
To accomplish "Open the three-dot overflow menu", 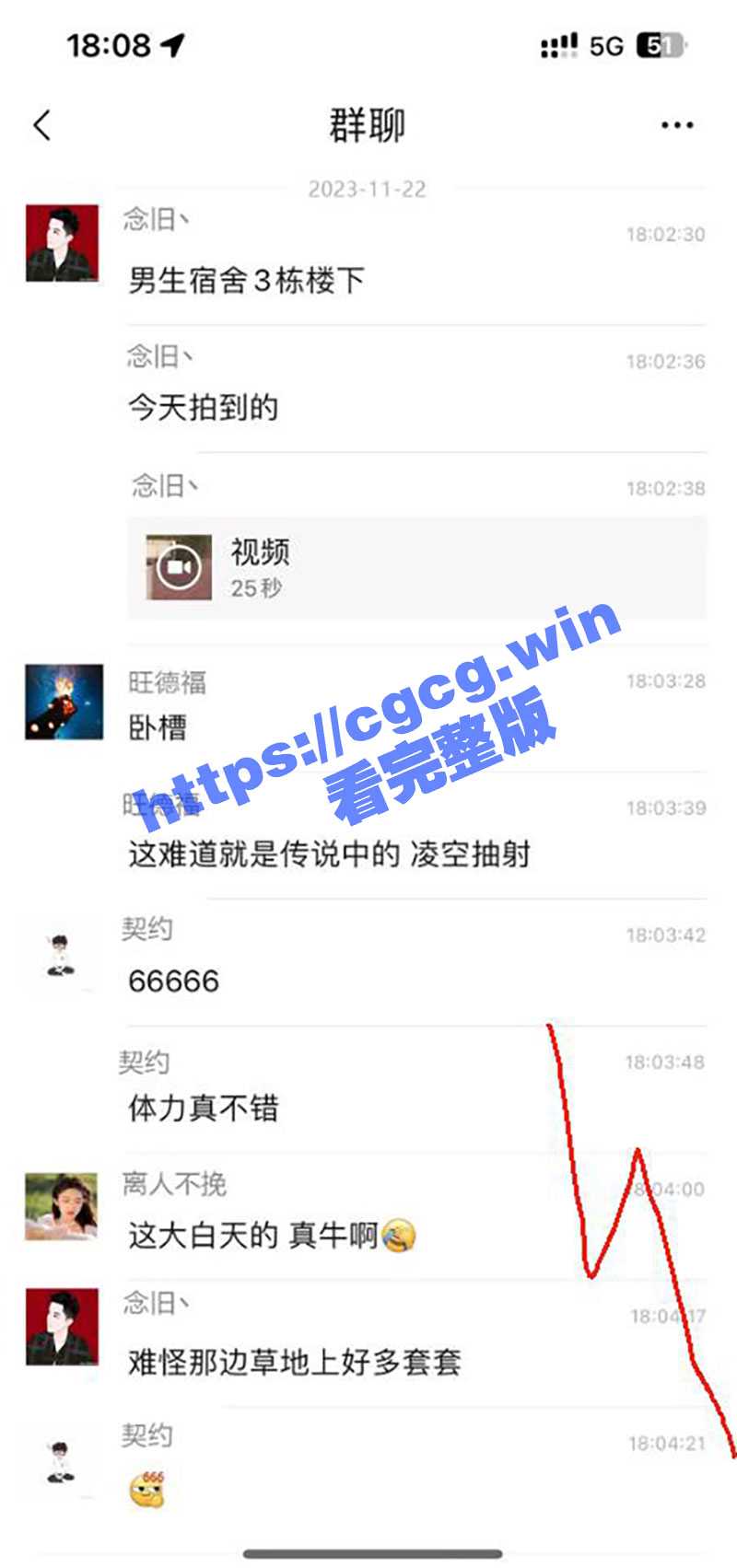I will click(x=677, y=125).
